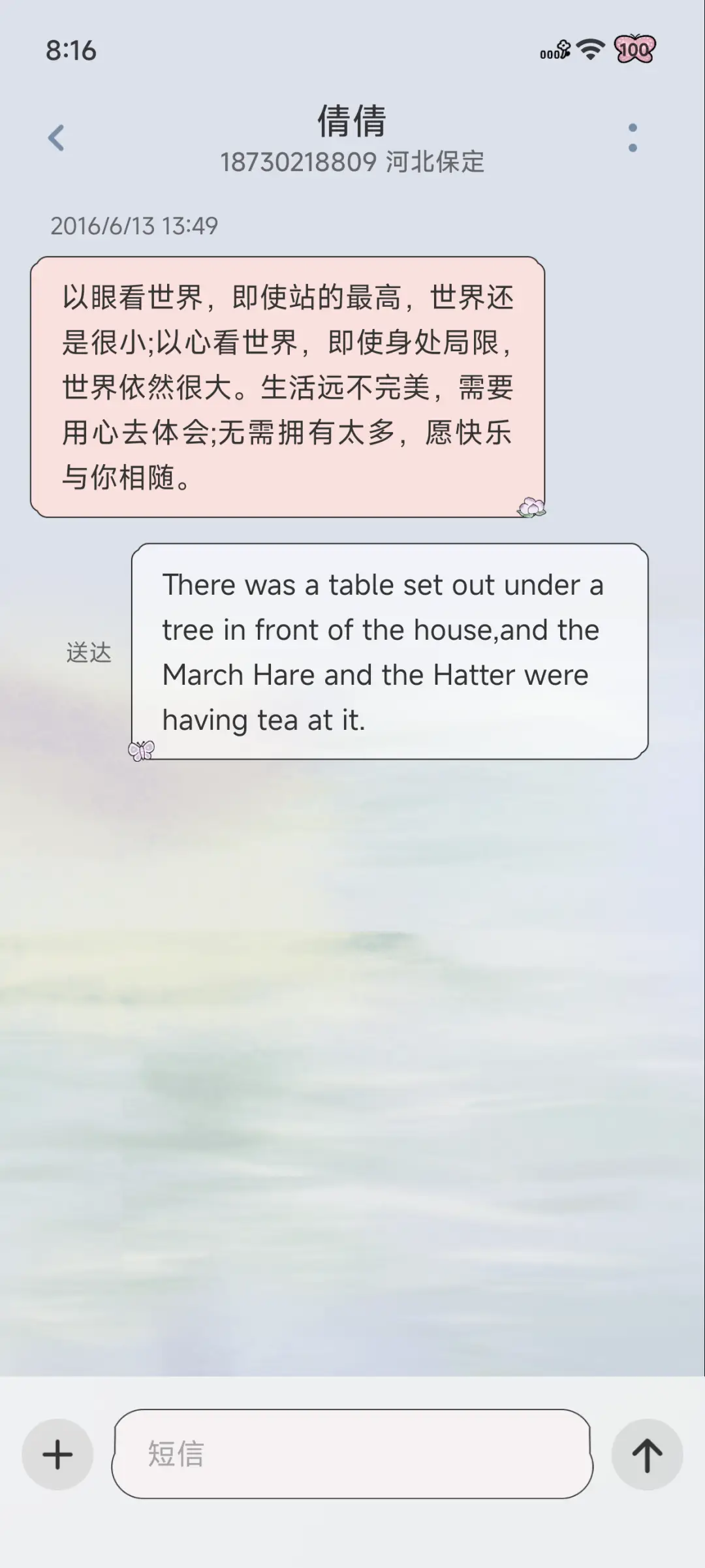Open the three-dot options menu

pos(632,137)
